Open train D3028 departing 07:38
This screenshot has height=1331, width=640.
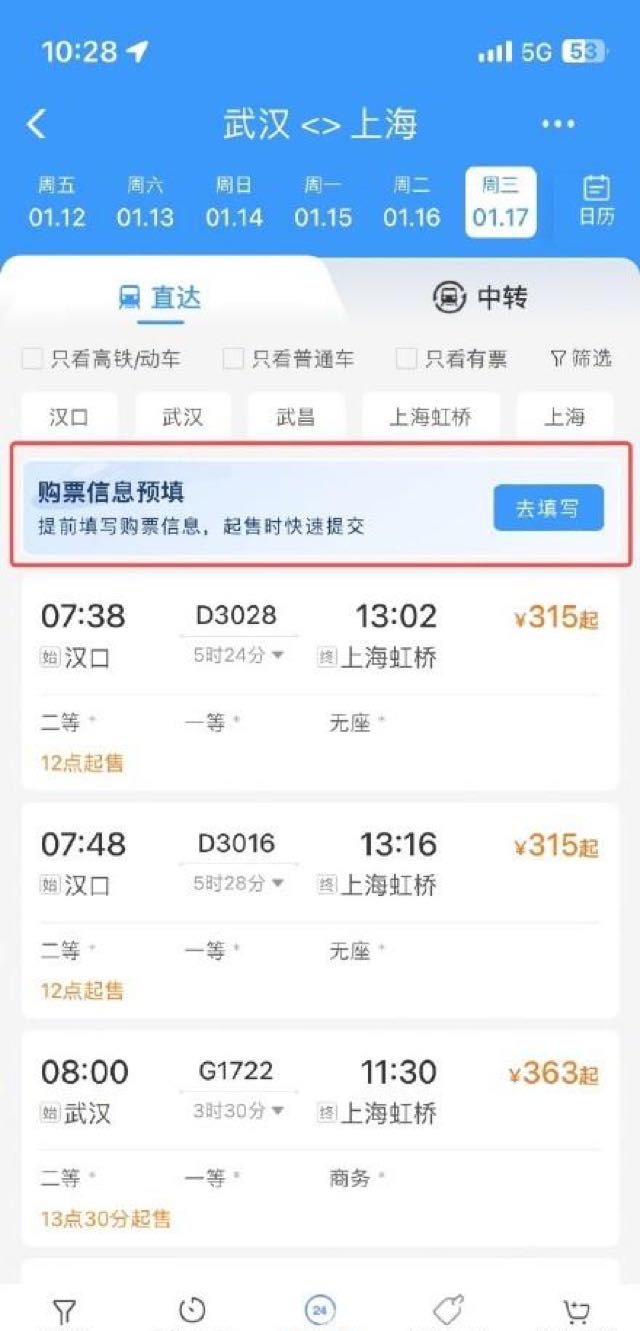coord(320,682)
